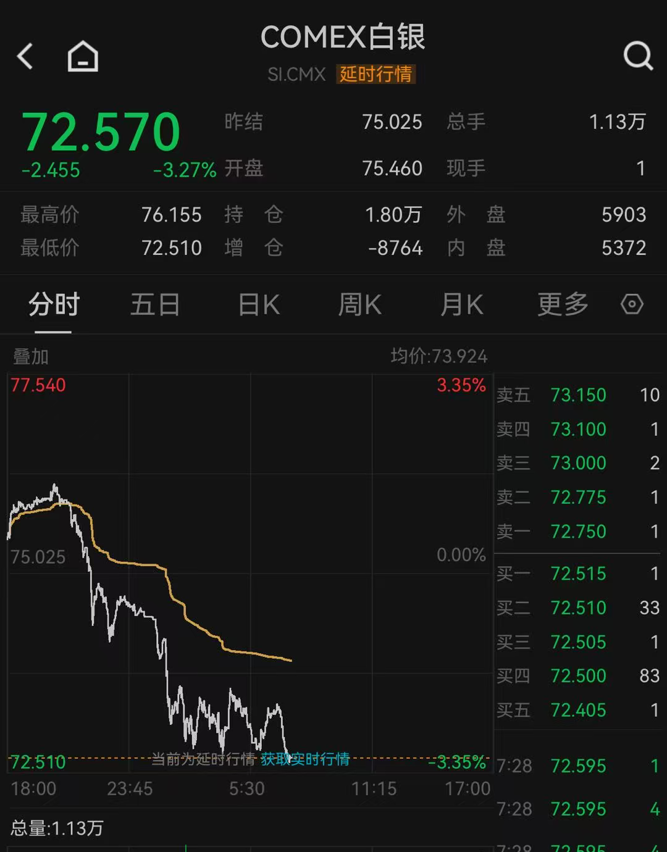Switch to the 五日 chart tab
This screenshot has width=667, height=852.
click(x=155, y=304)
